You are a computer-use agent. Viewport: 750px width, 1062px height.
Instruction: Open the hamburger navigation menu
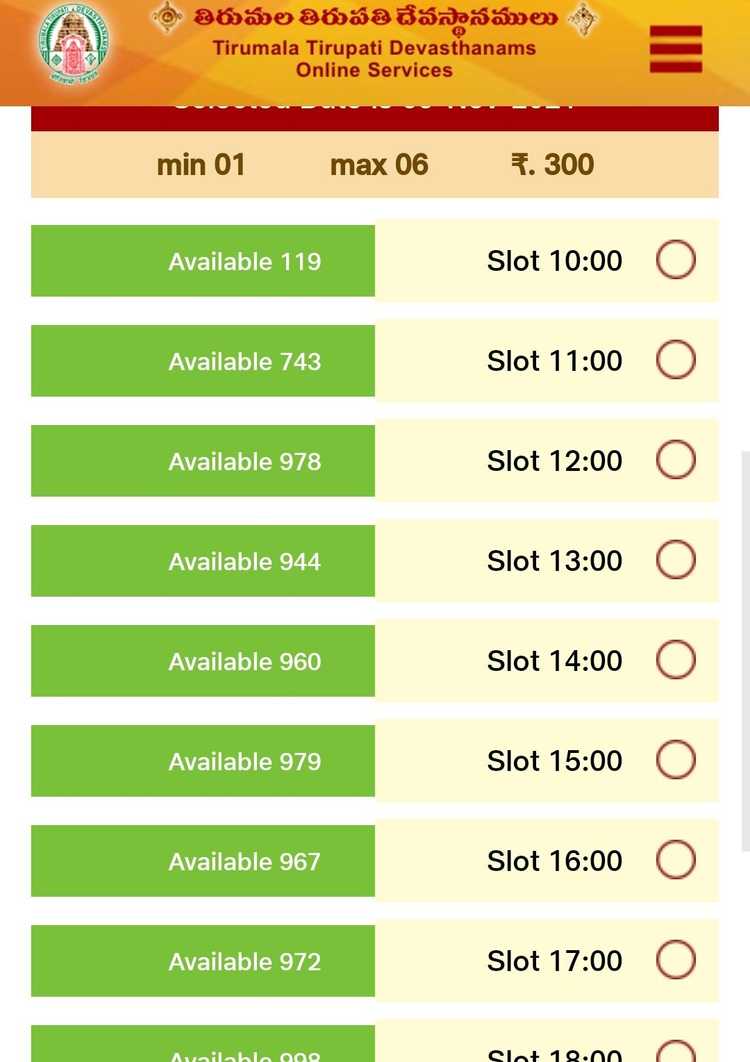pos(675,47)
